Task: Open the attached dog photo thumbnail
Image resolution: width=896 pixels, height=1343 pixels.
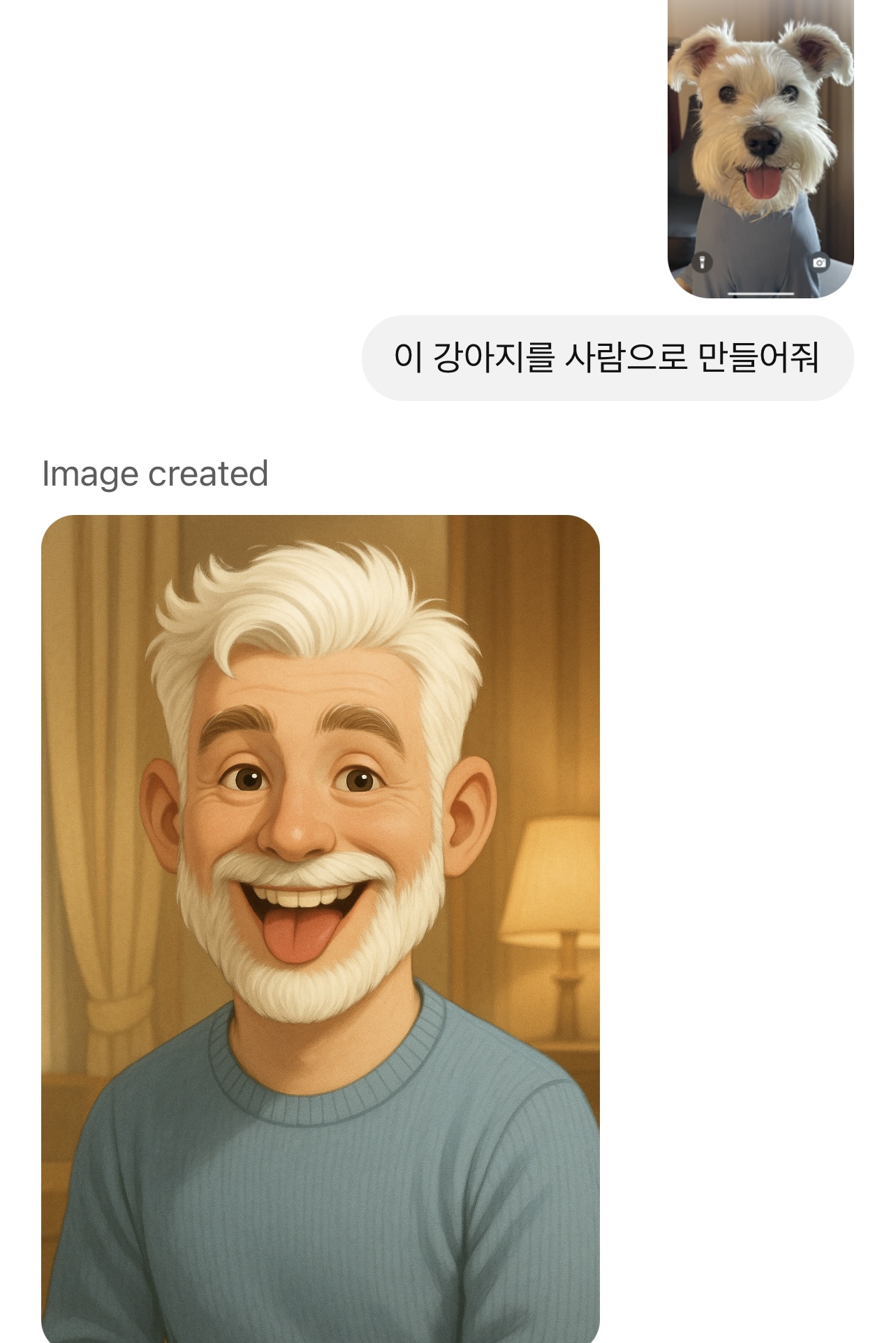Action: pyautogui.click(x=761, y=148)
